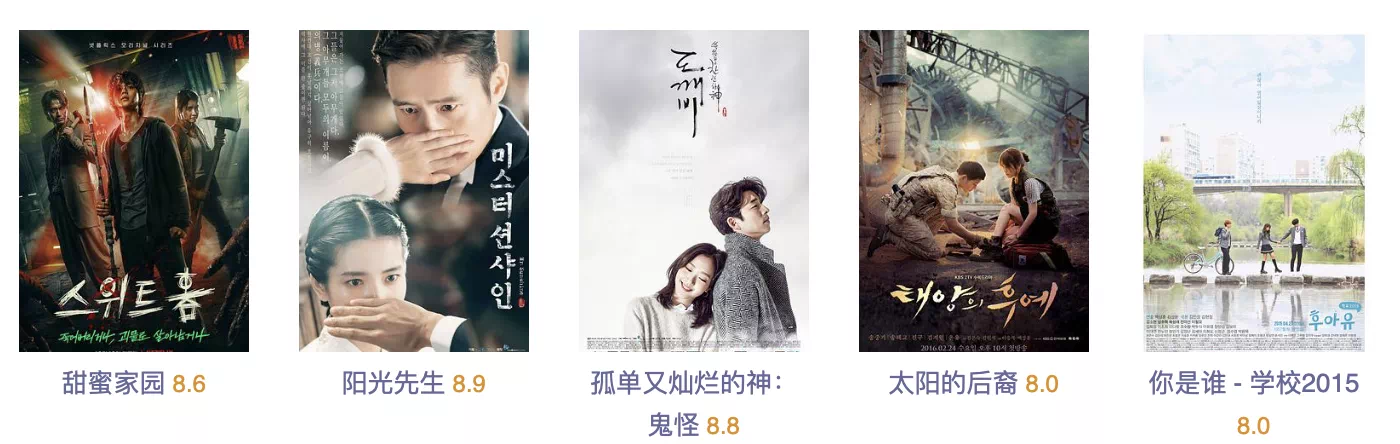The width and height of the screenshot is (1400, 444).
Task: Open the 你是谁 - 学校2015 poster
Action: coord(1254,193)
